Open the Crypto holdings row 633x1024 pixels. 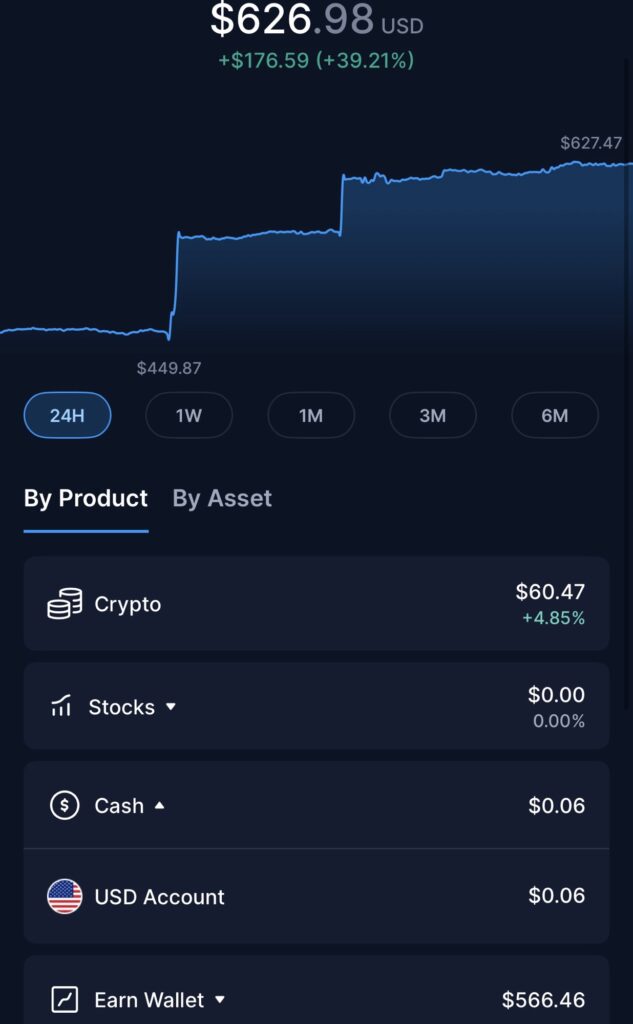click(x=316, y=603)
